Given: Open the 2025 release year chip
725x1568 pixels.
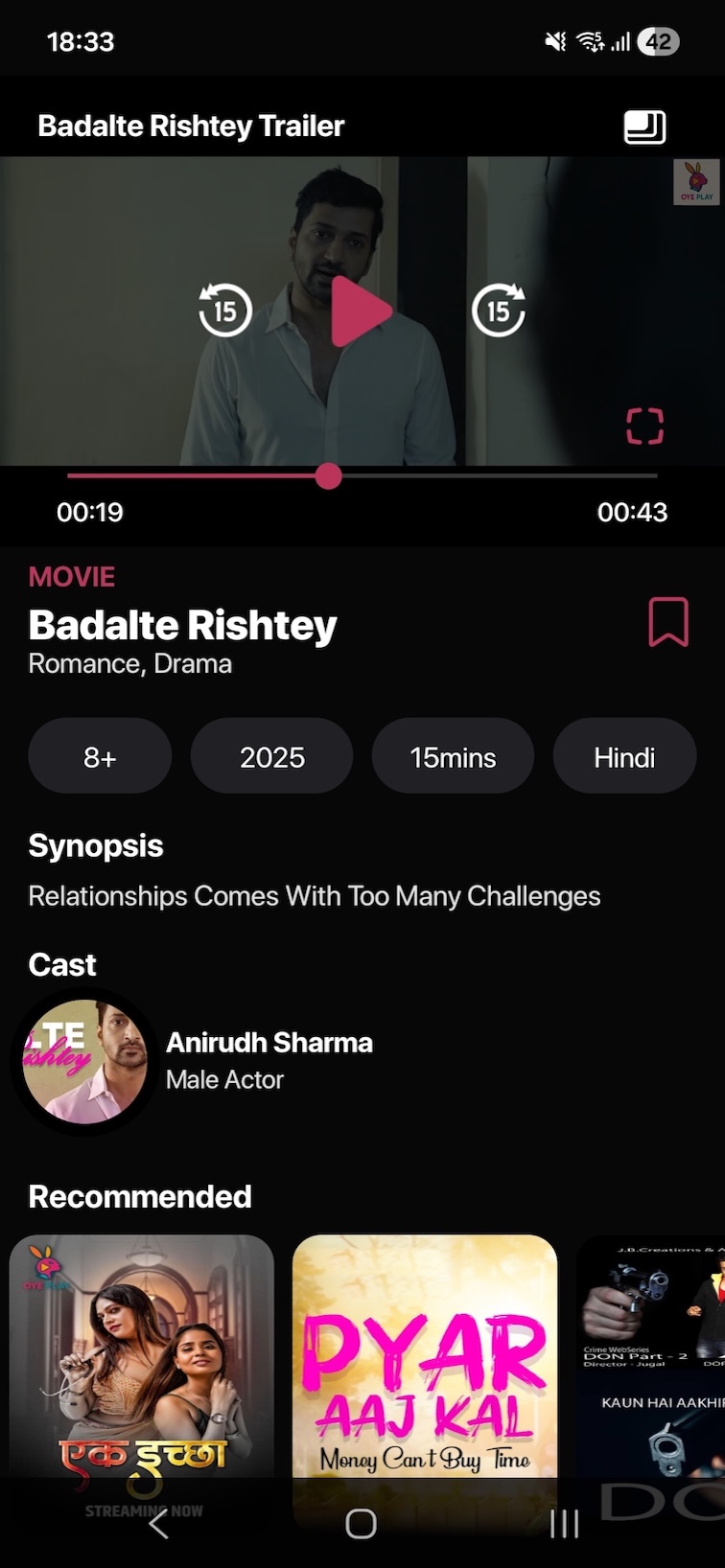Looking at the screenshot, I should (271, 756).
